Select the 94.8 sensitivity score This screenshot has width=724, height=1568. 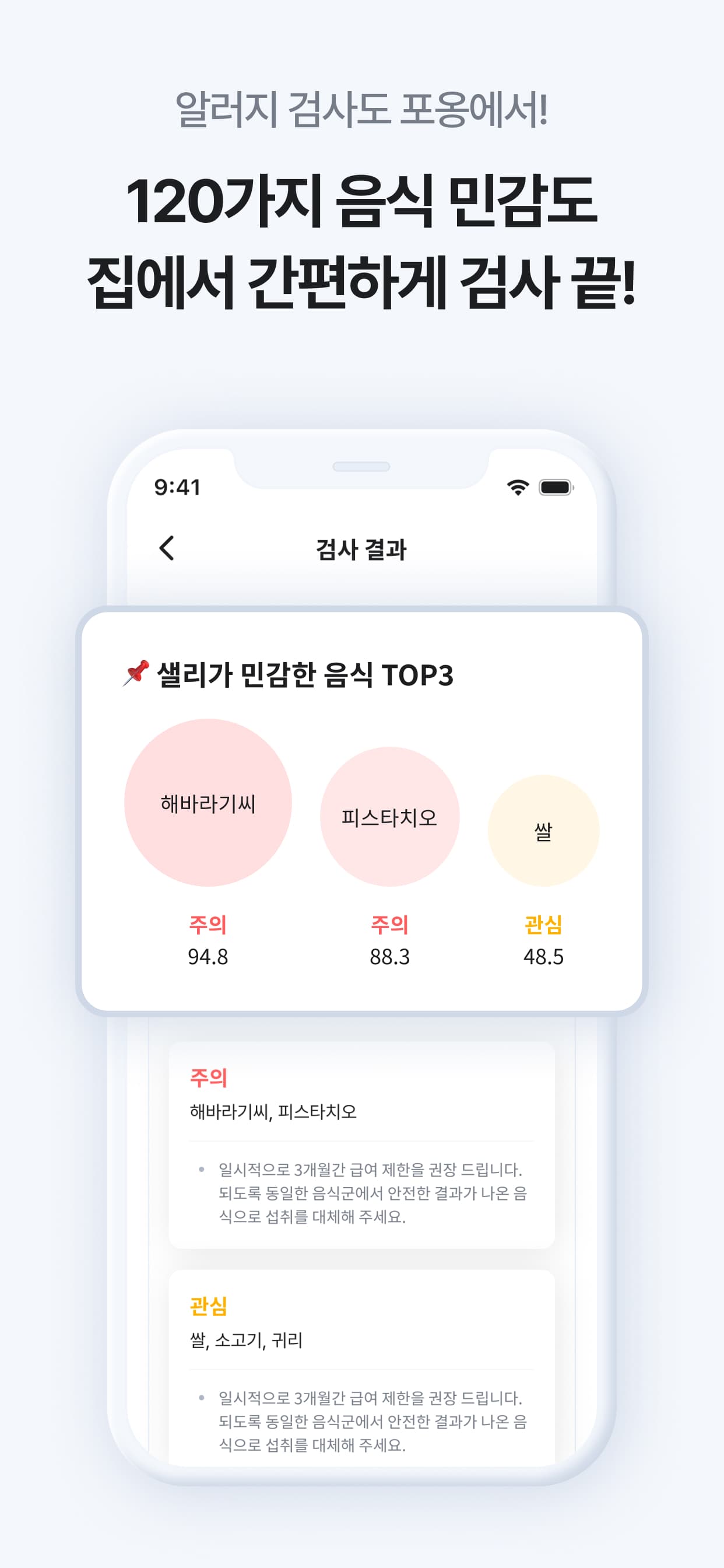click(x=208, y=957)
